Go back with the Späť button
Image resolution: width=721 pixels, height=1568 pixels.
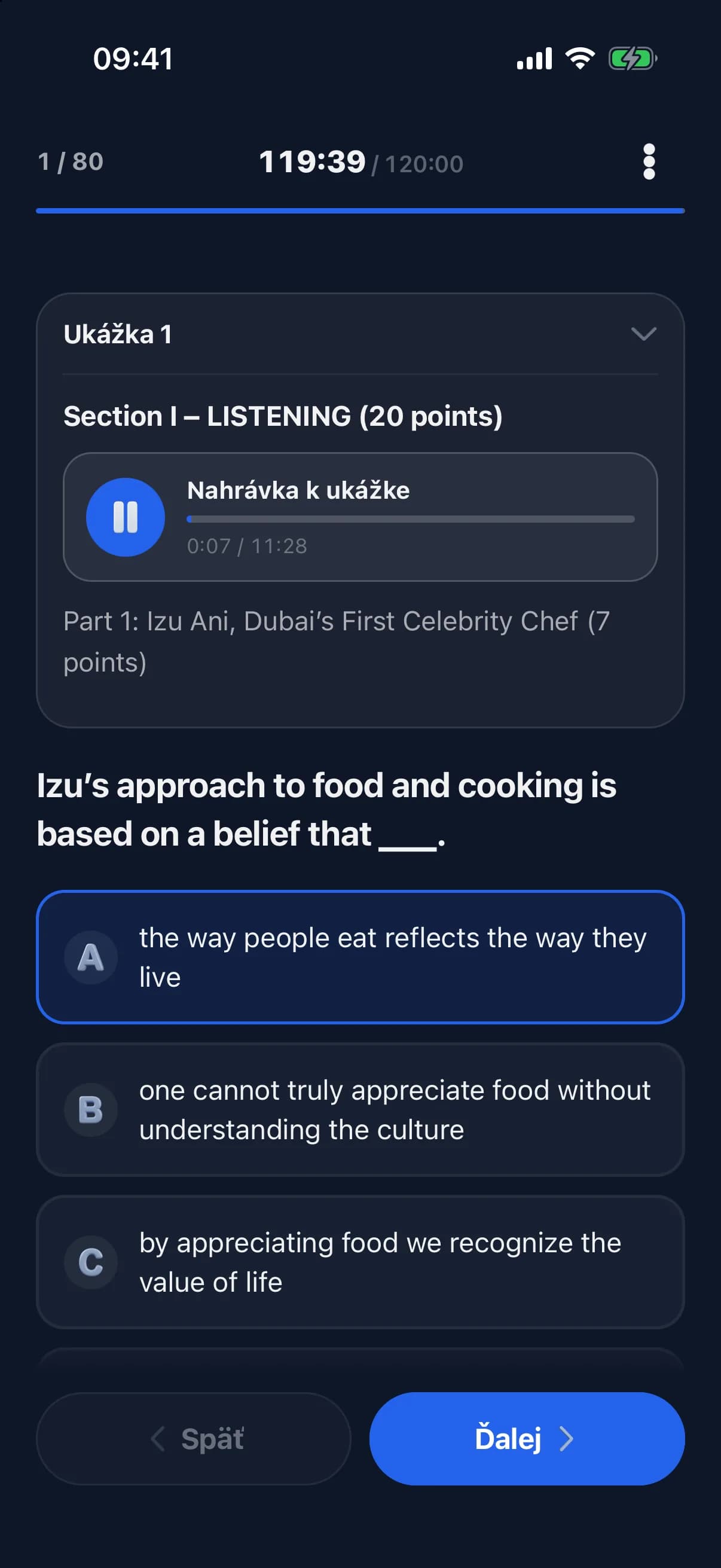coord(194,1438)
